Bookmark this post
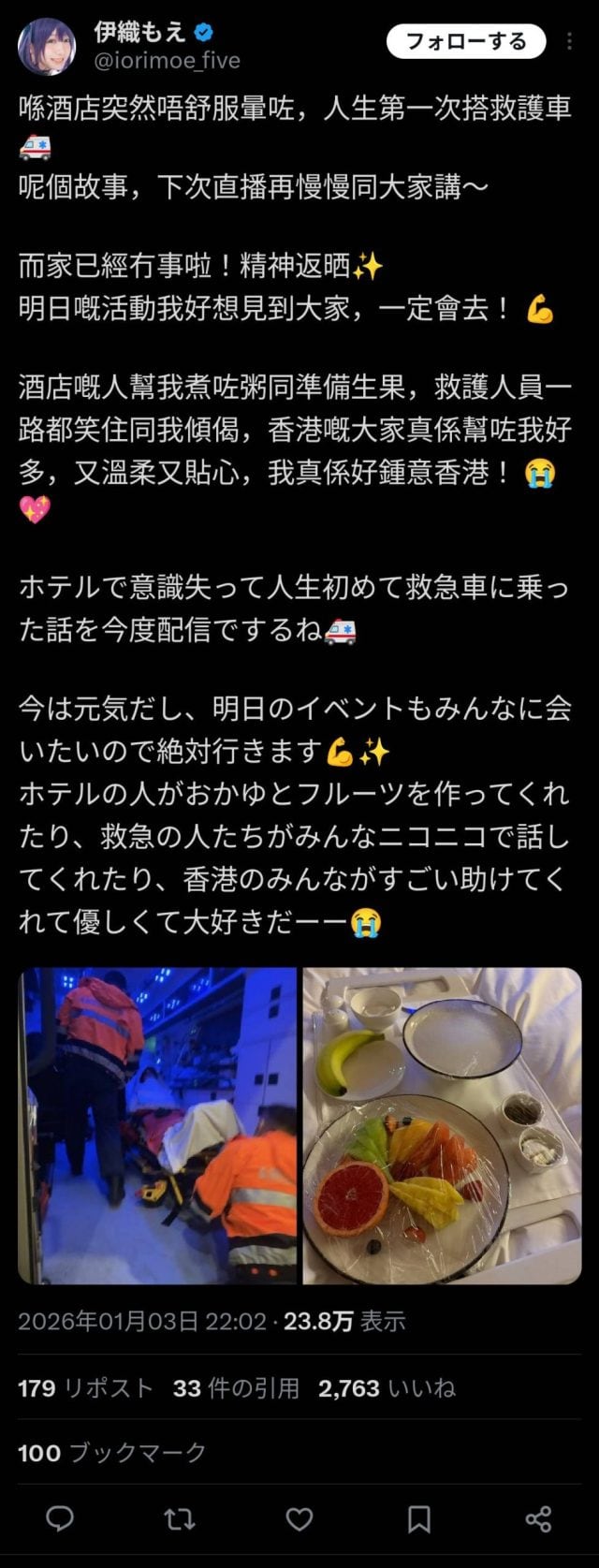The image size is (599, 1568). coord(419,1518)
